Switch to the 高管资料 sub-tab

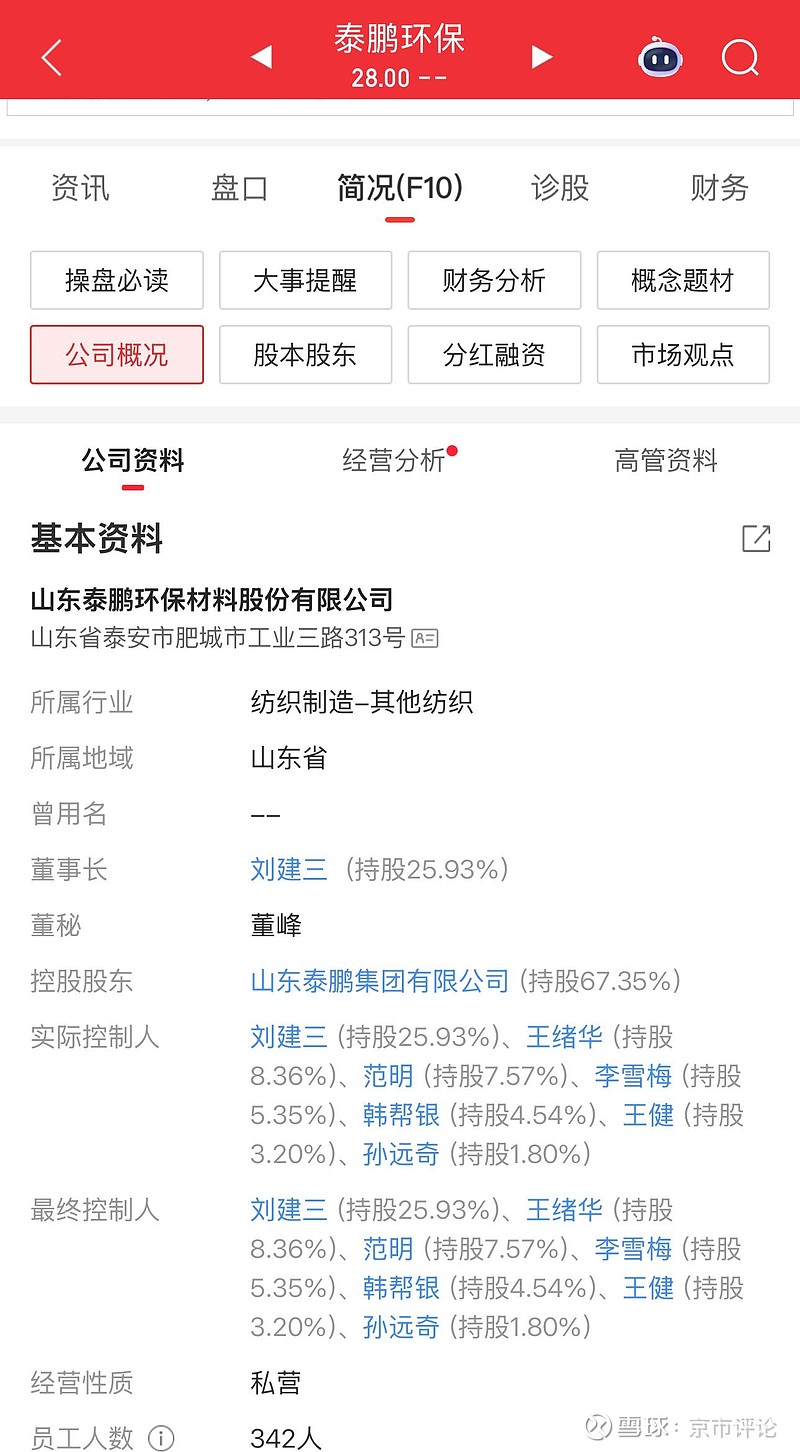(x=666, y=460)
